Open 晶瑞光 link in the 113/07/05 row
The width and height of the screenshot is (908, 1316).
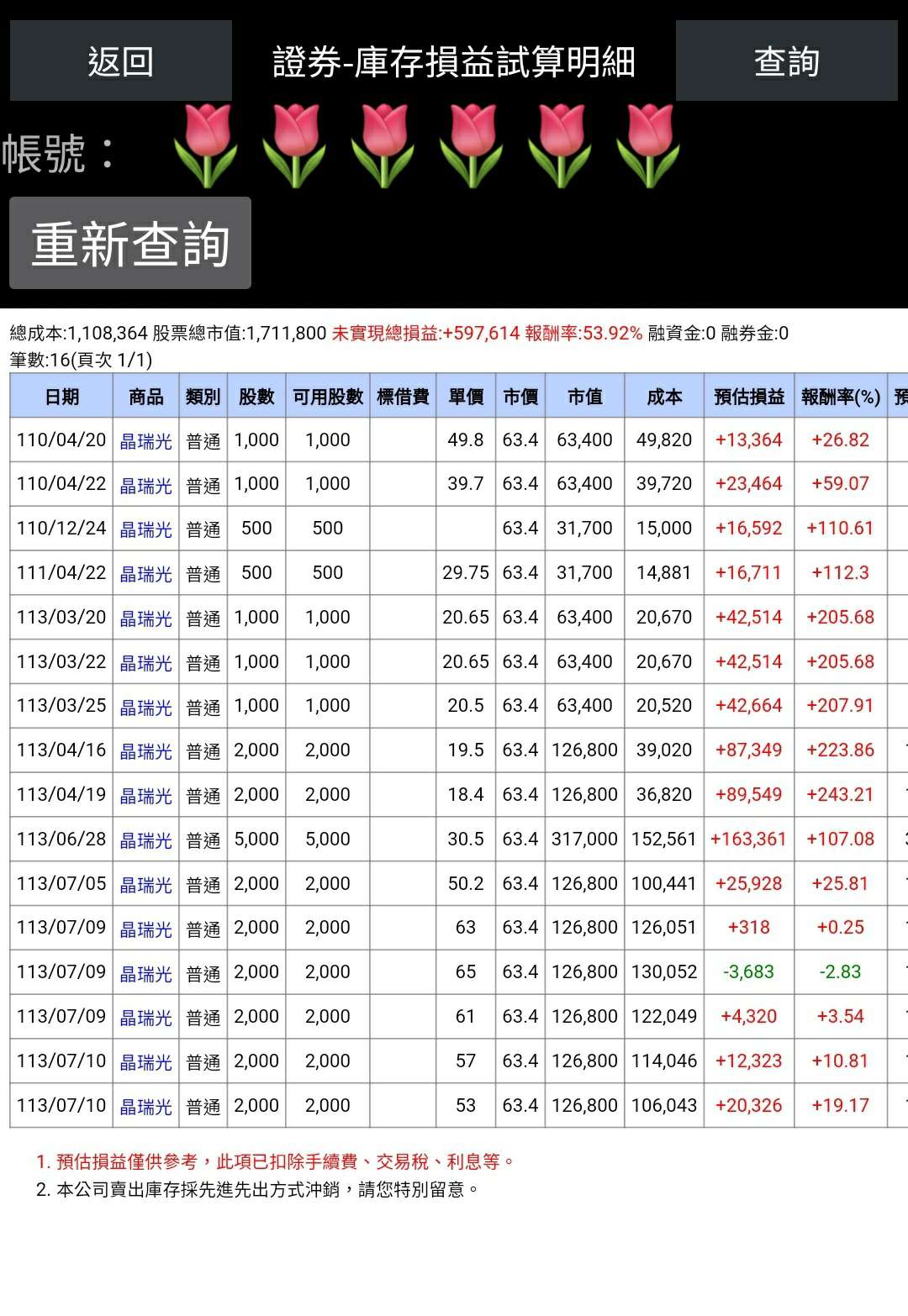(145, 885)
